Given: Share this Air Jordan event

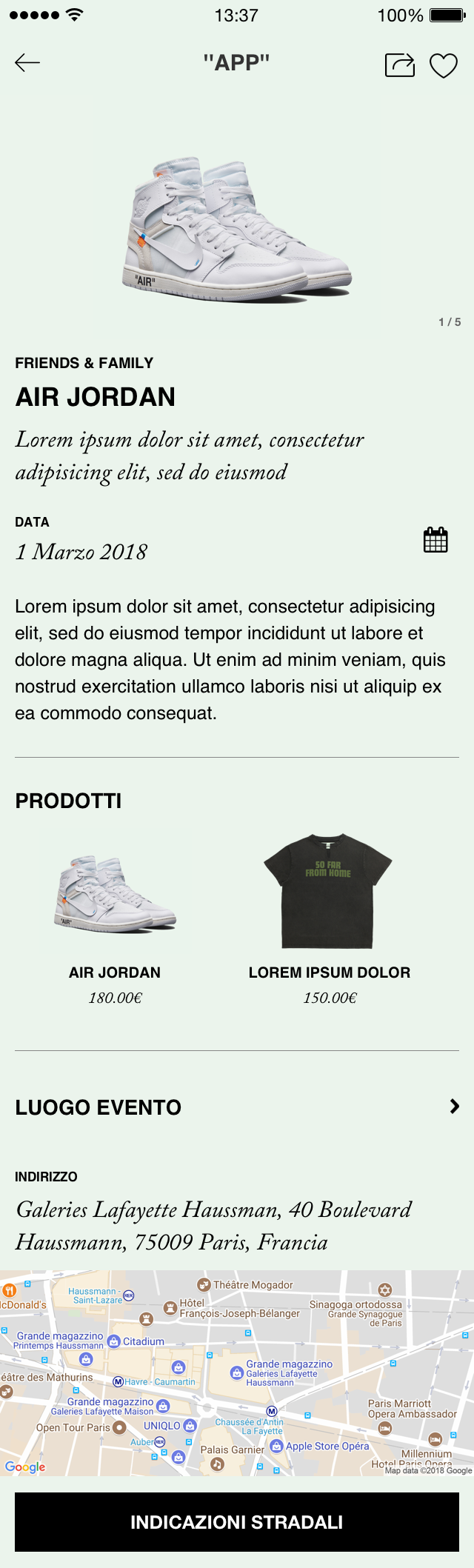Looking at the screenshot, I should pos(400,65).
